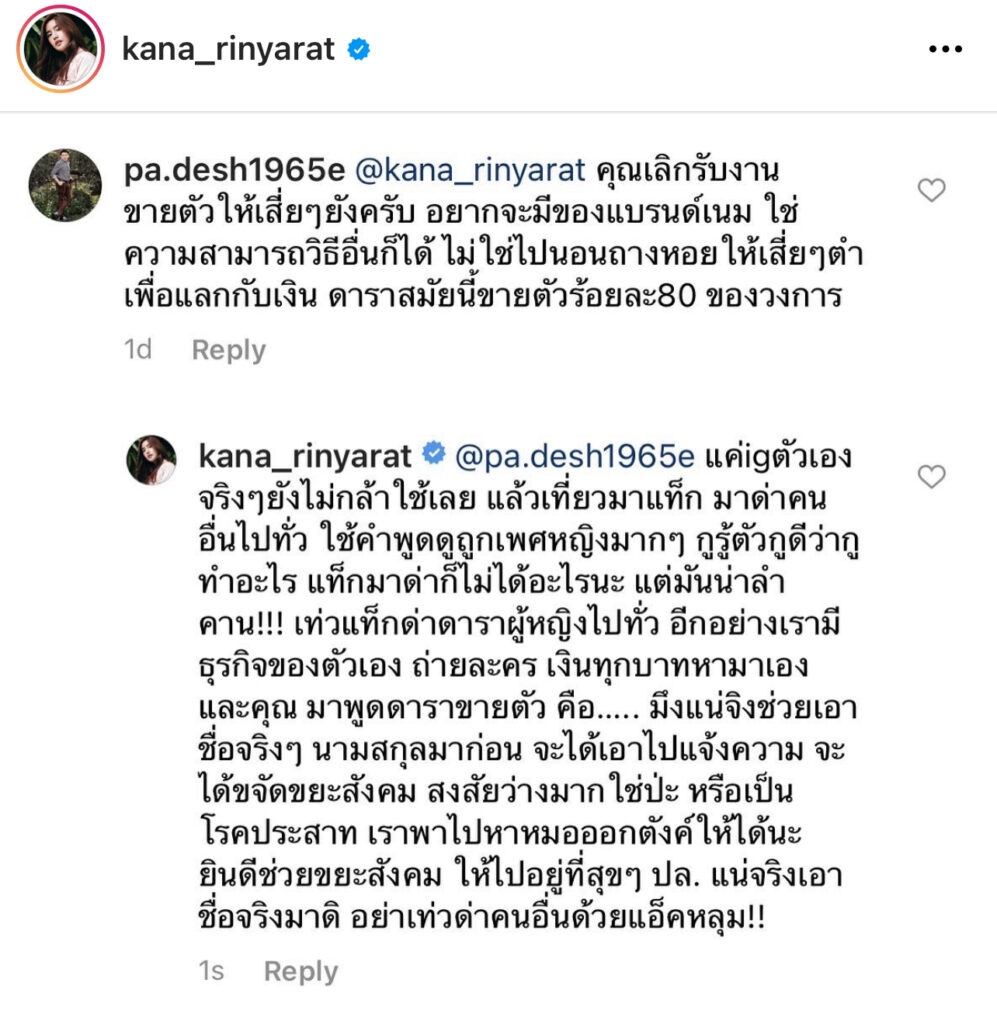Screen dimensions: 997x1024
Task: View pa.desh1965e's profile picture
Action: (65, 185)
